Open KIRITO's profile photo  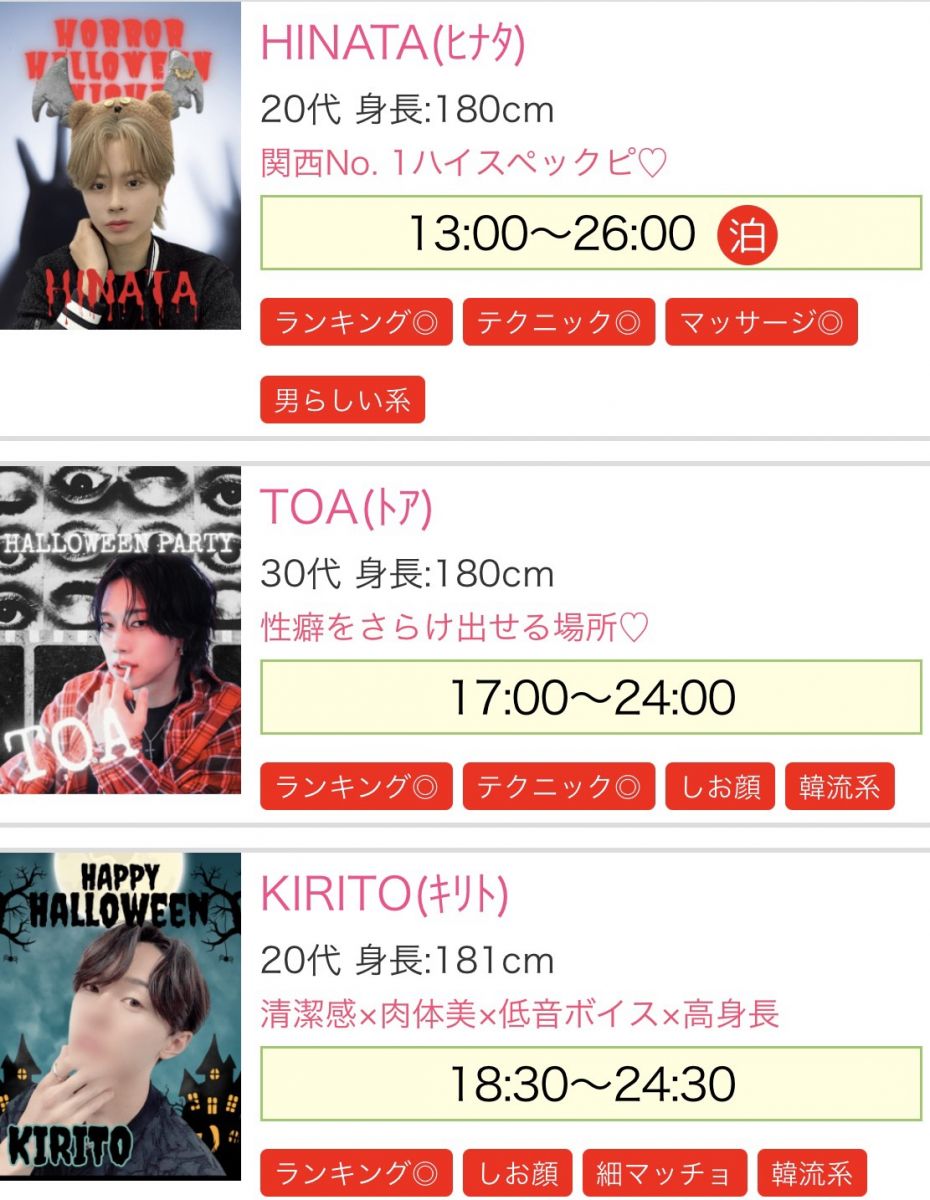(x=120, y=1020)
